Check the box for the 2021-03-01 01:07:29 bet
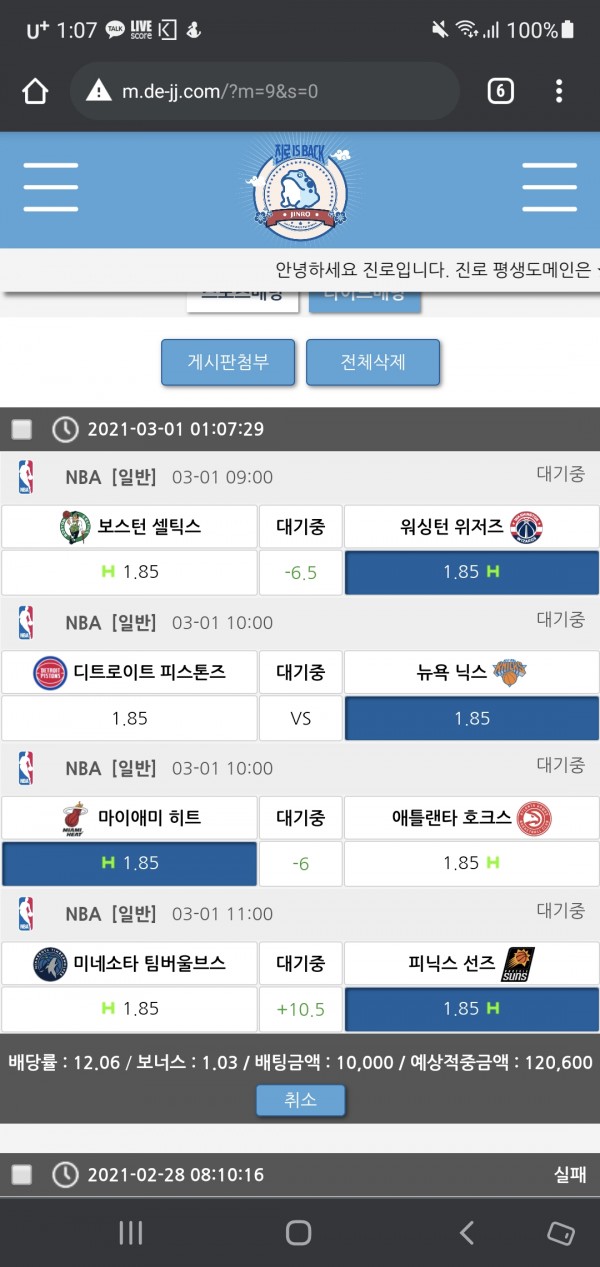Image resolution: width=600 pixels, height=1267 pixels. tap(22, 429)
